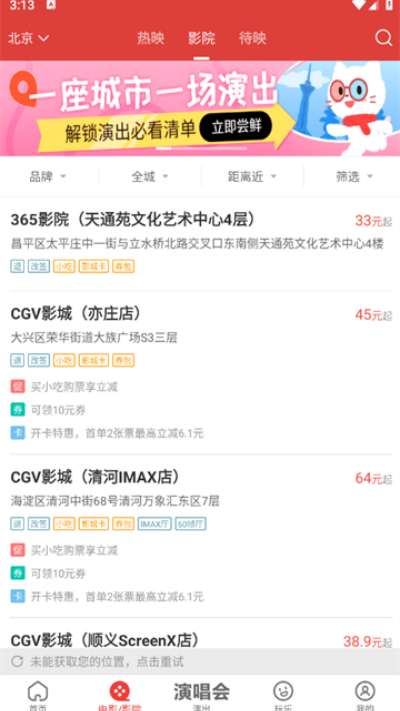Open the 玩乐 bottom tab
Viewport: 400px width, 711px height.
tap(283, 695)
